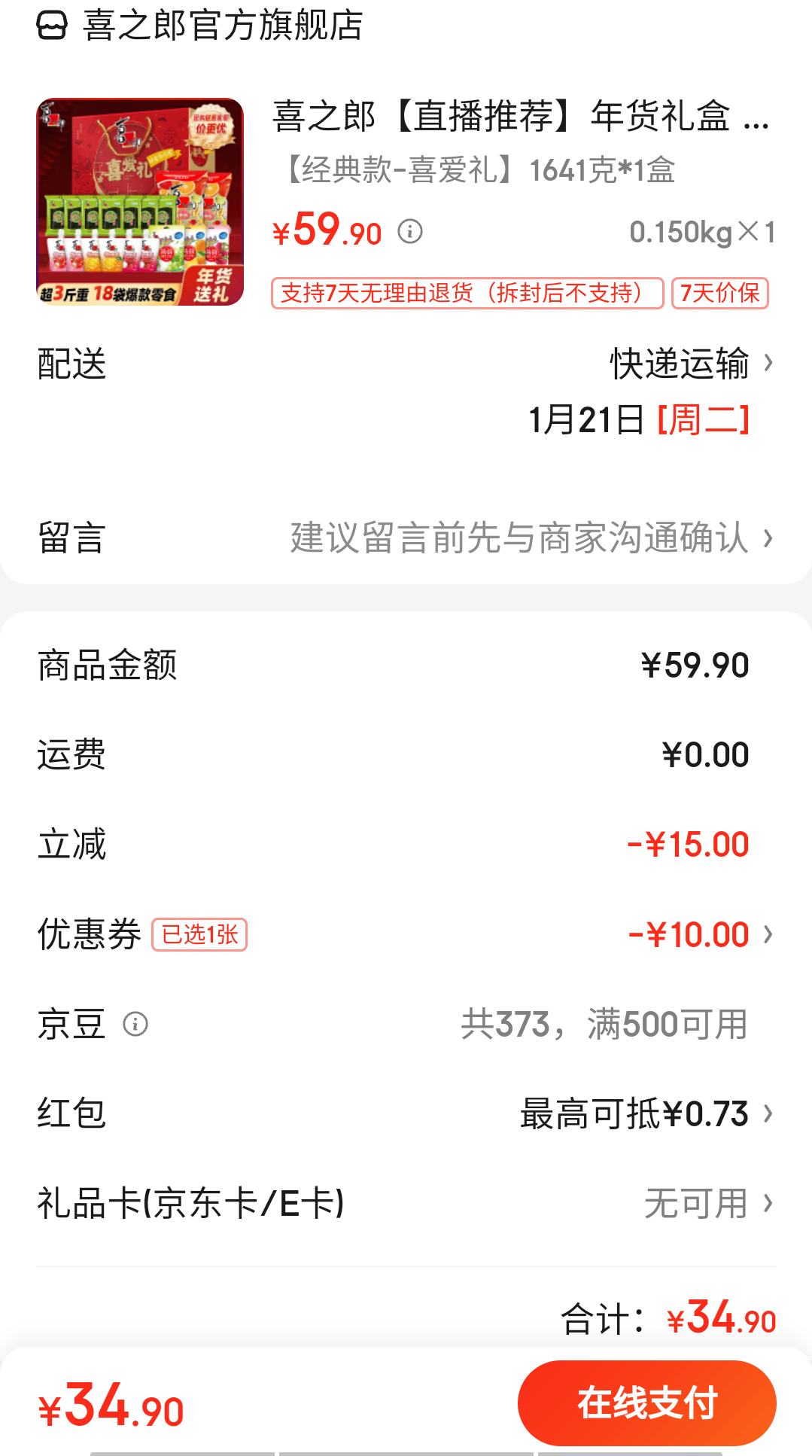Screen dimensions: 812x1456
Task: Open the 喜之郎 gift box product thumbnail
Action: click(140, 202)
